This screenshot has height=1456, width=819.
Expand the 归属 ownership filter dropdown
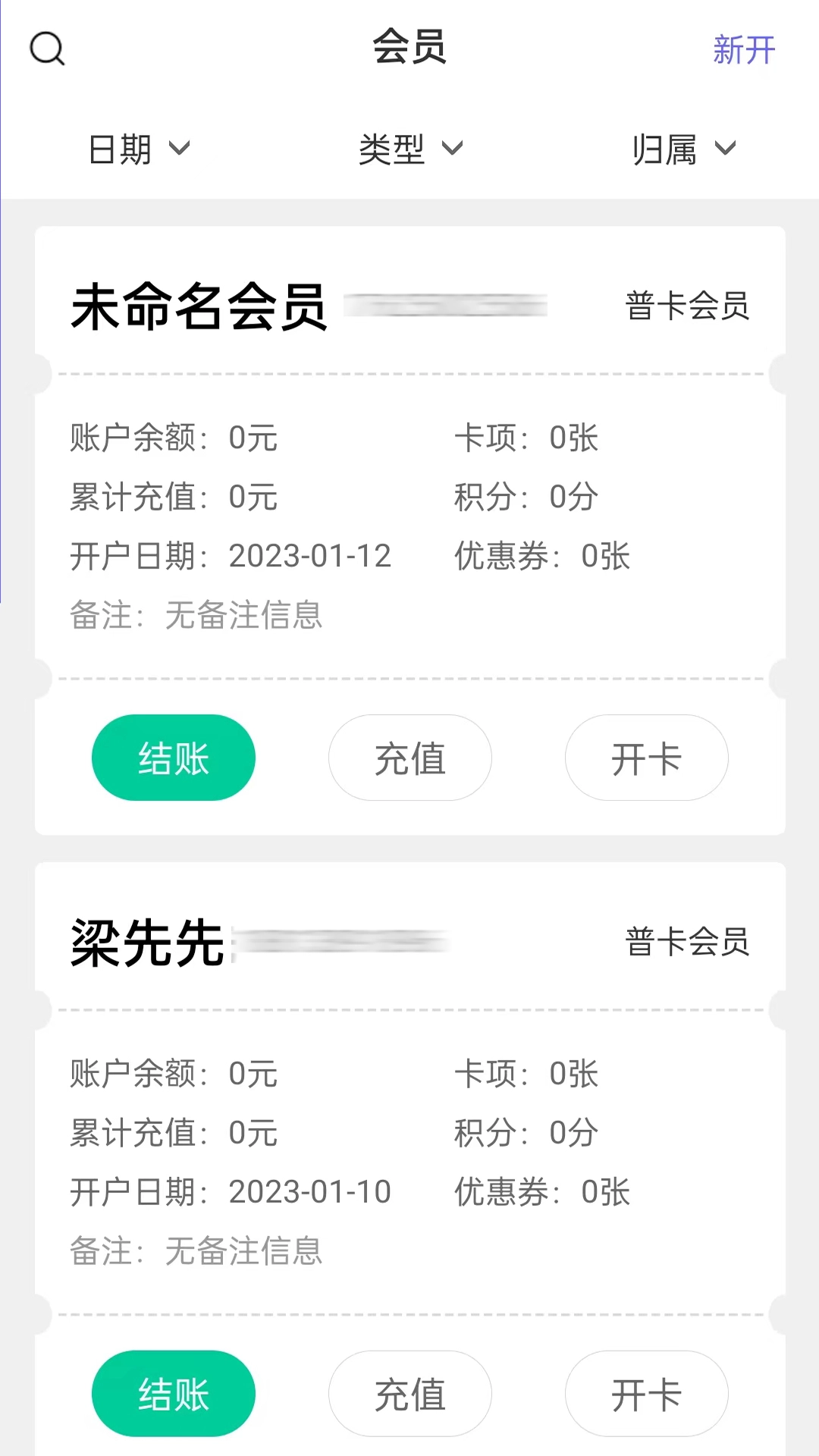click(685, 149)
